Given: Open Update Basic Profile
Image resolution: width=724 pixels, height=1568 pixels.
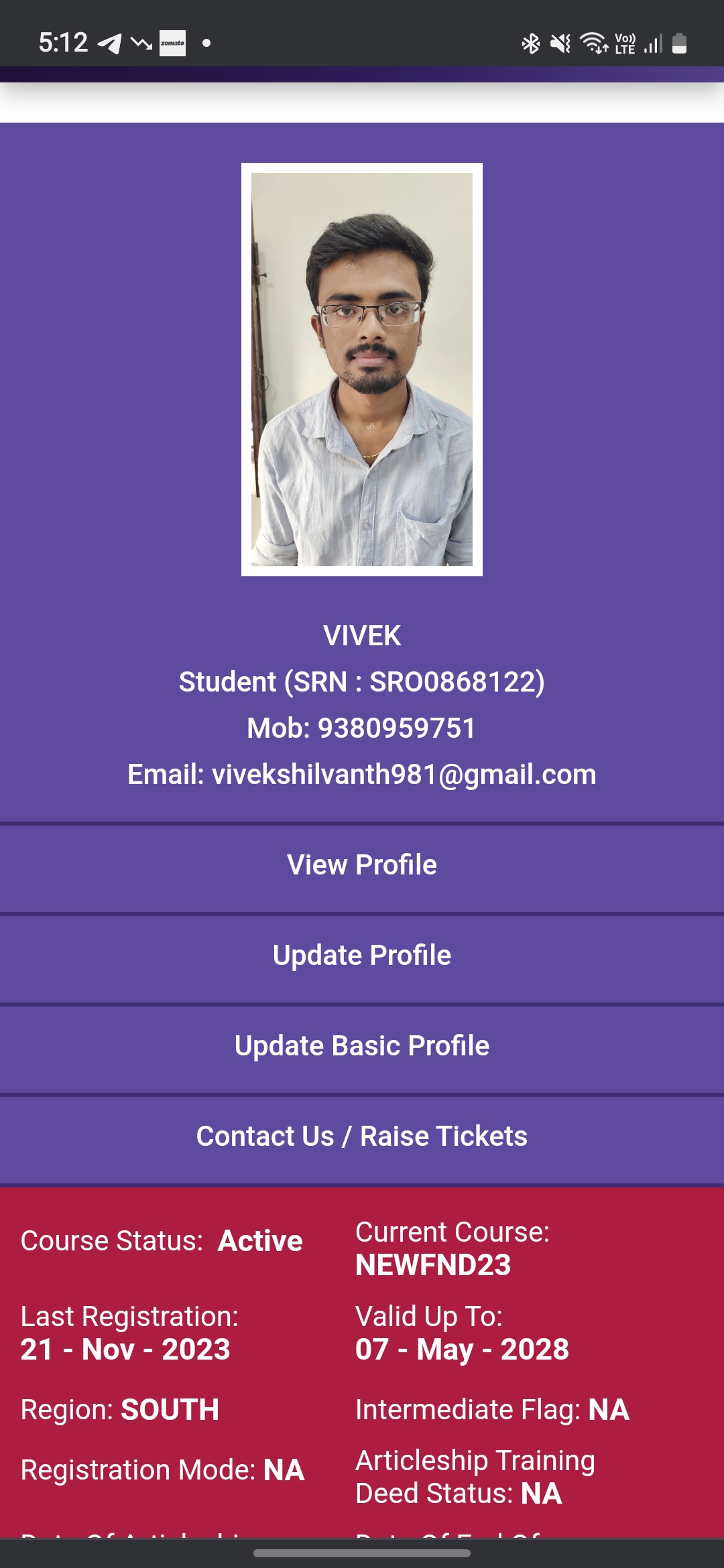Looking at the screenshot, I should click(x=362, y=1046).
